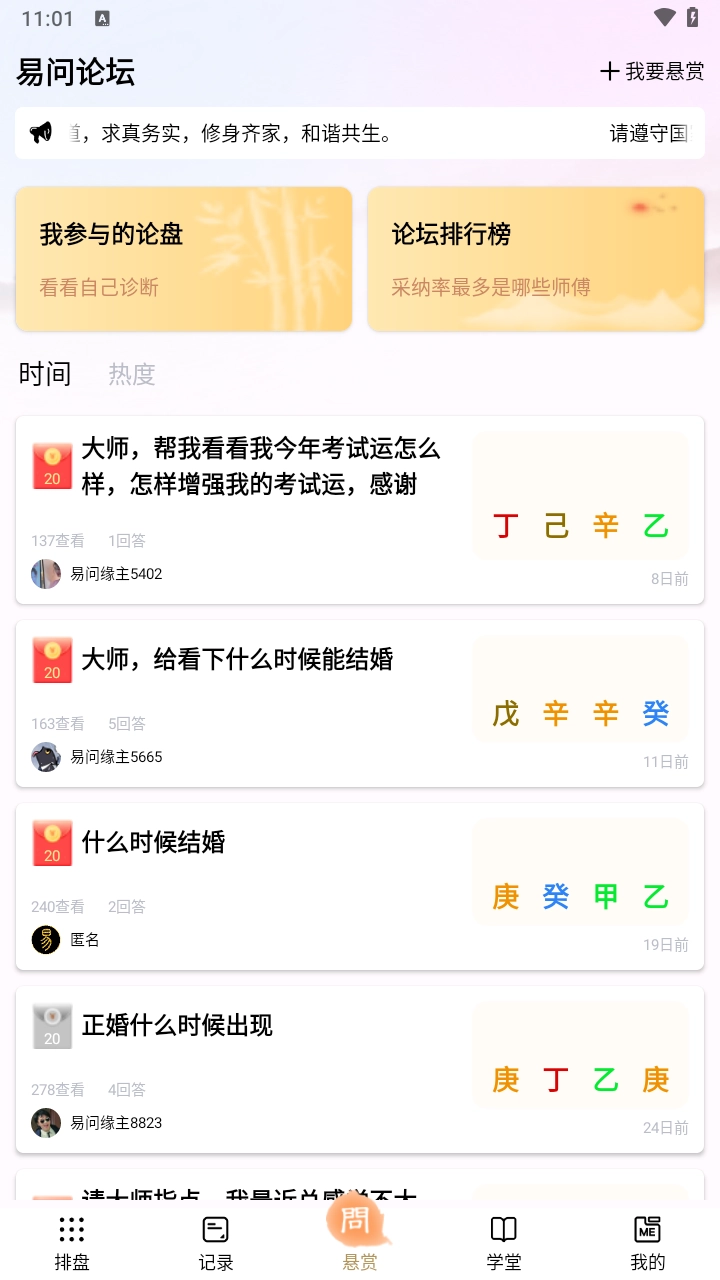This screenshot has height=1280, width=720.
Task: Open the post about 今年考试运
Action: tap(260, 466)
